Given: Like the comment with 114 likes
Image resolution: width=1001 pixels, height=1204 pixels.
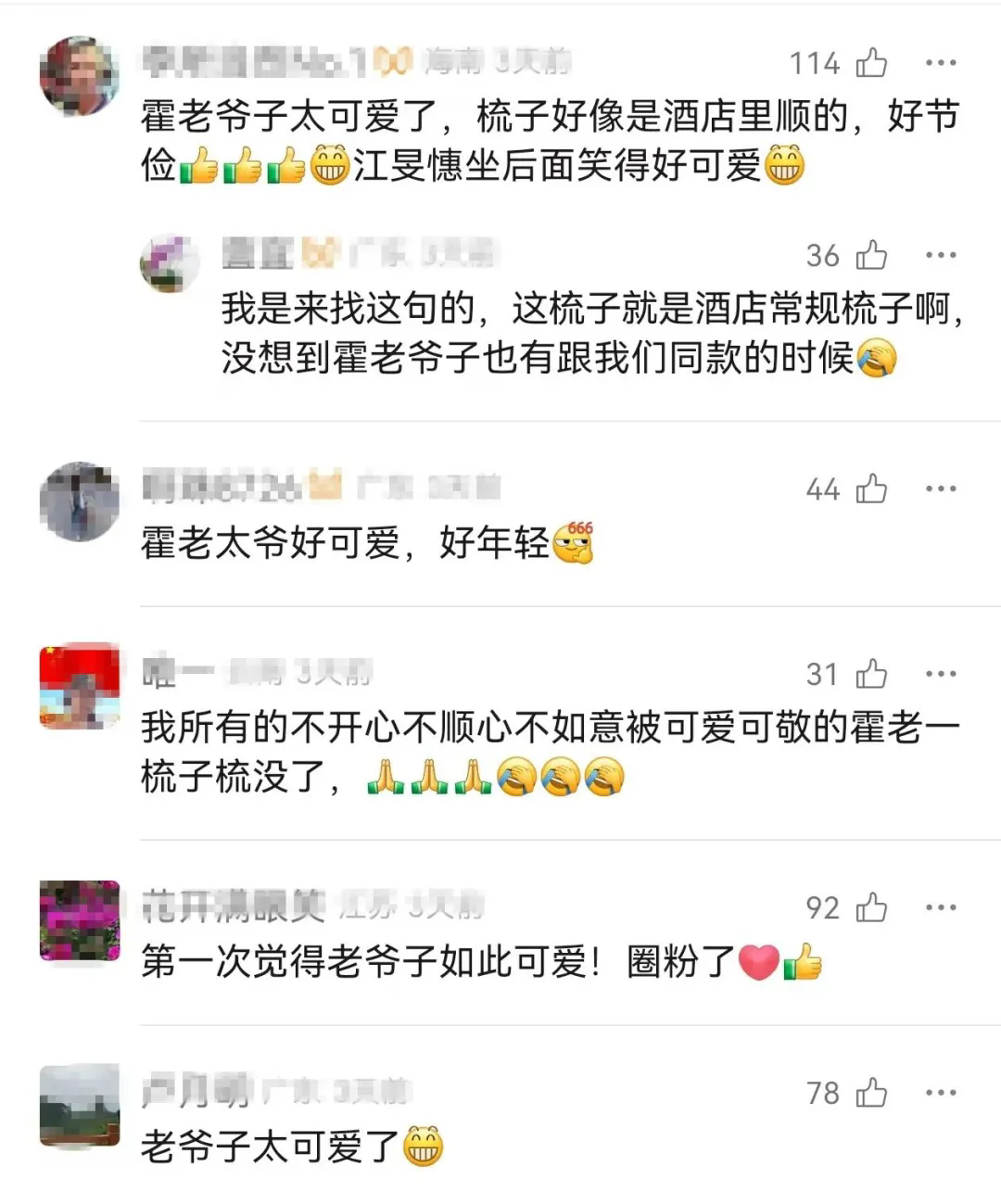Looking at the screenshot, I should click(870, 62).
